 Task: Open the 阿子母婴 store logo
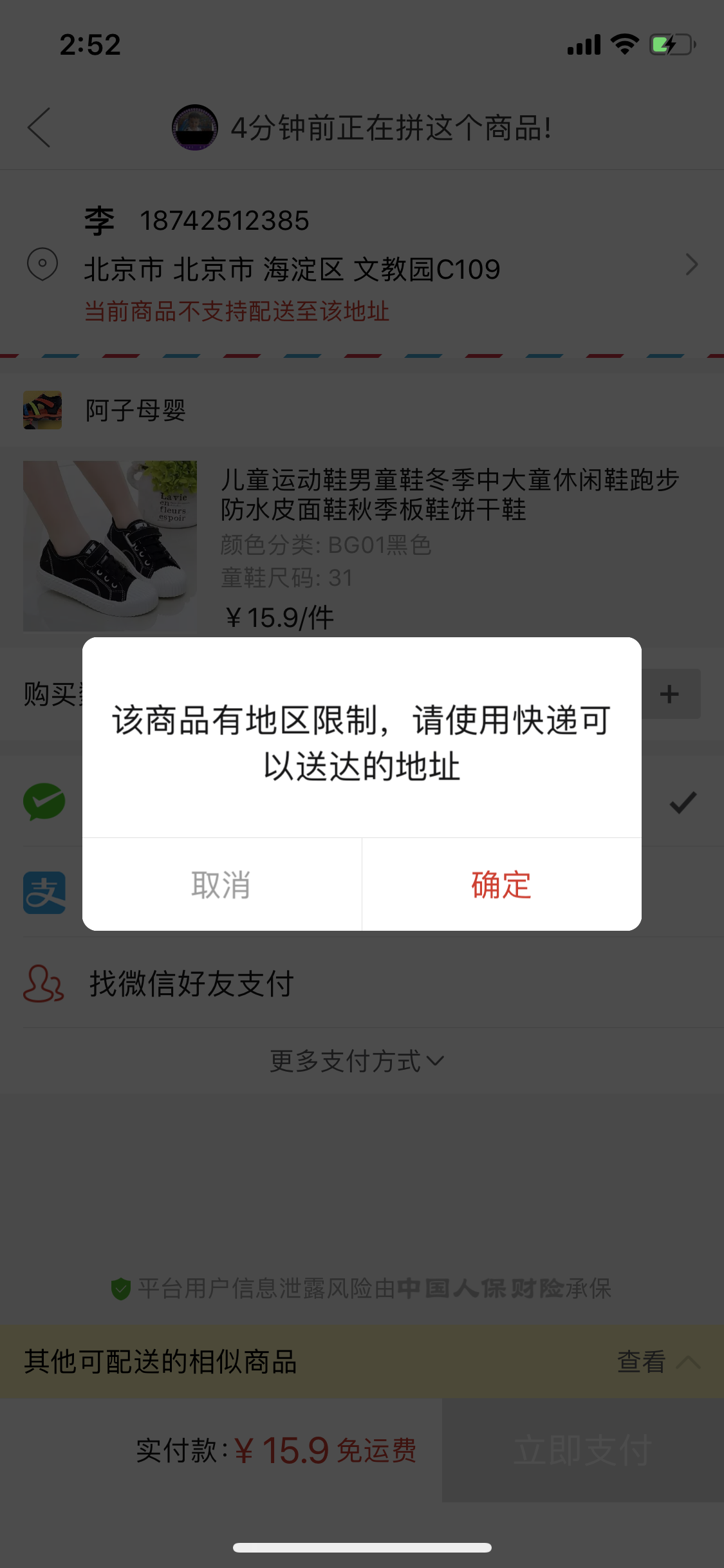point(42,410)
